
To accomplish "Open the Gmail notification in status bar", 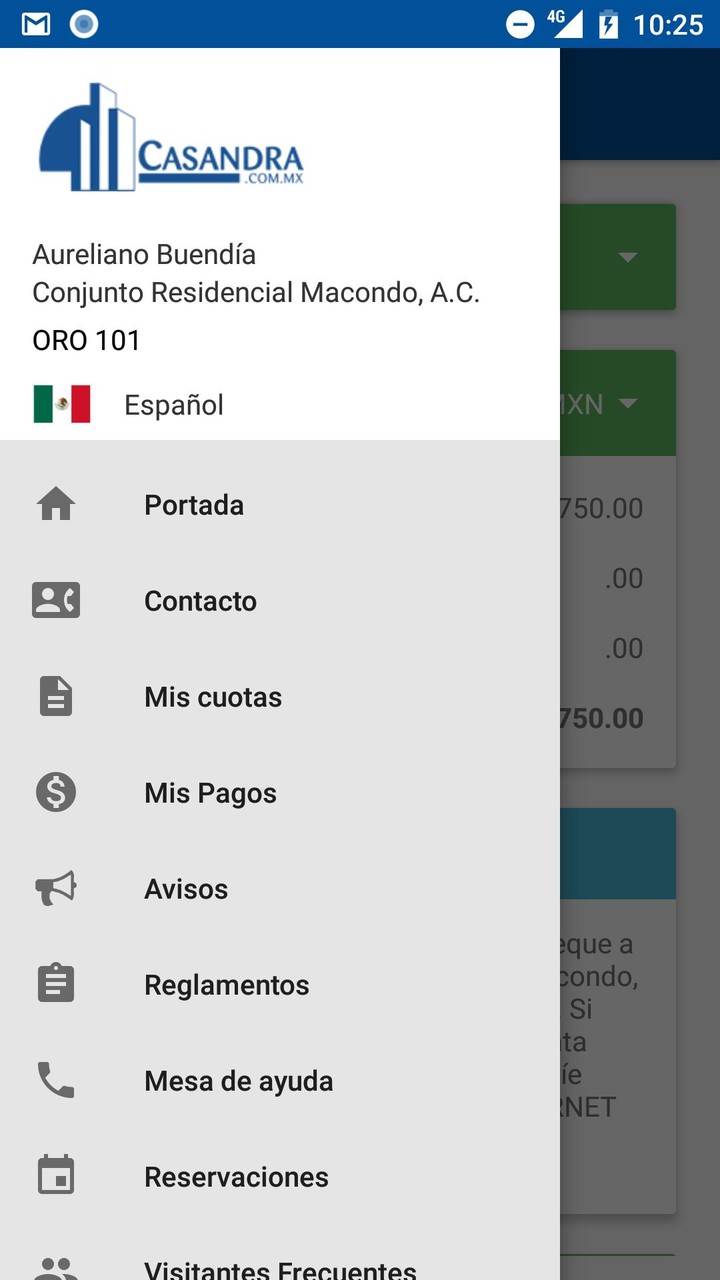I will (36, 23).
